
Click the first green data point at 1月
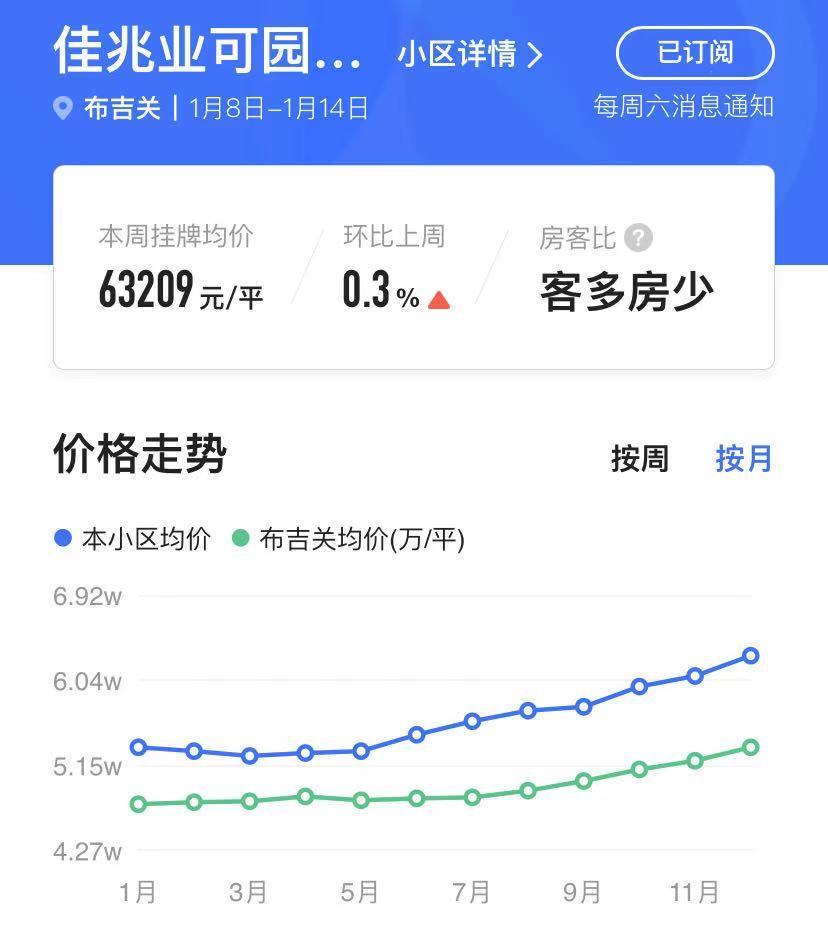pyautogui.click(x=139, y=803)
